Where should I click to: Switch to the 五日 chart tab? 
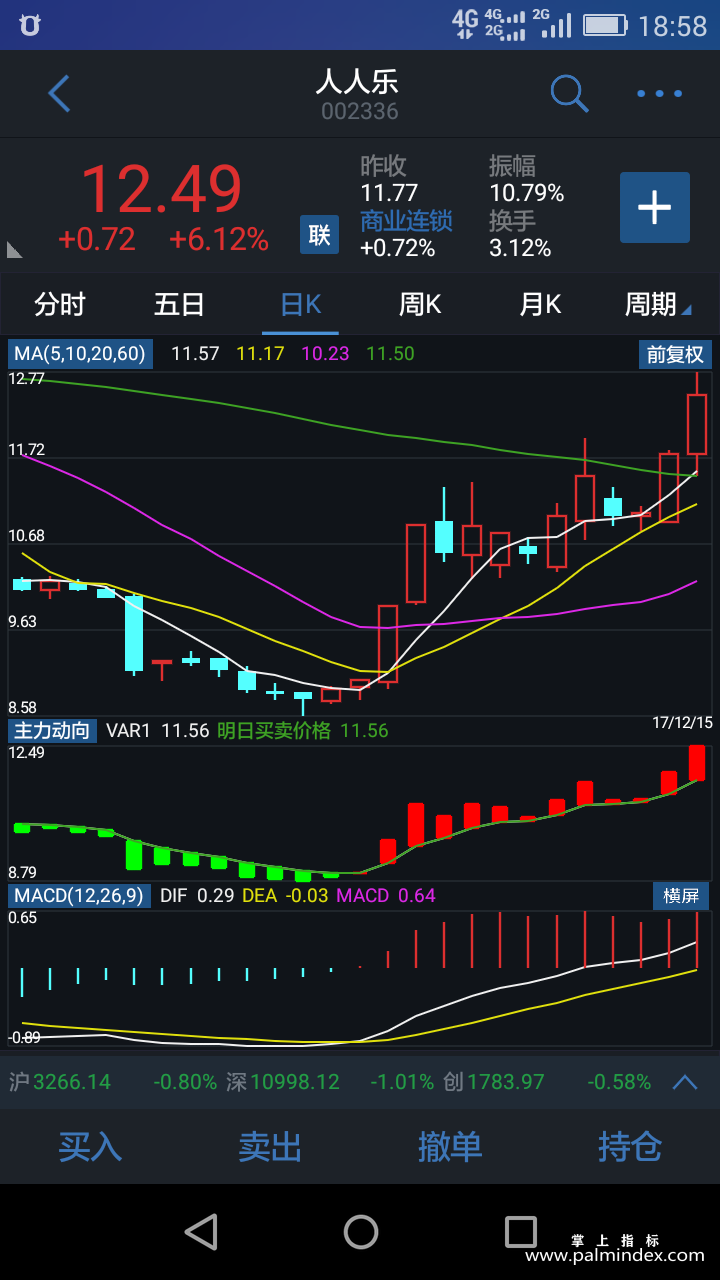coord(180,304)
